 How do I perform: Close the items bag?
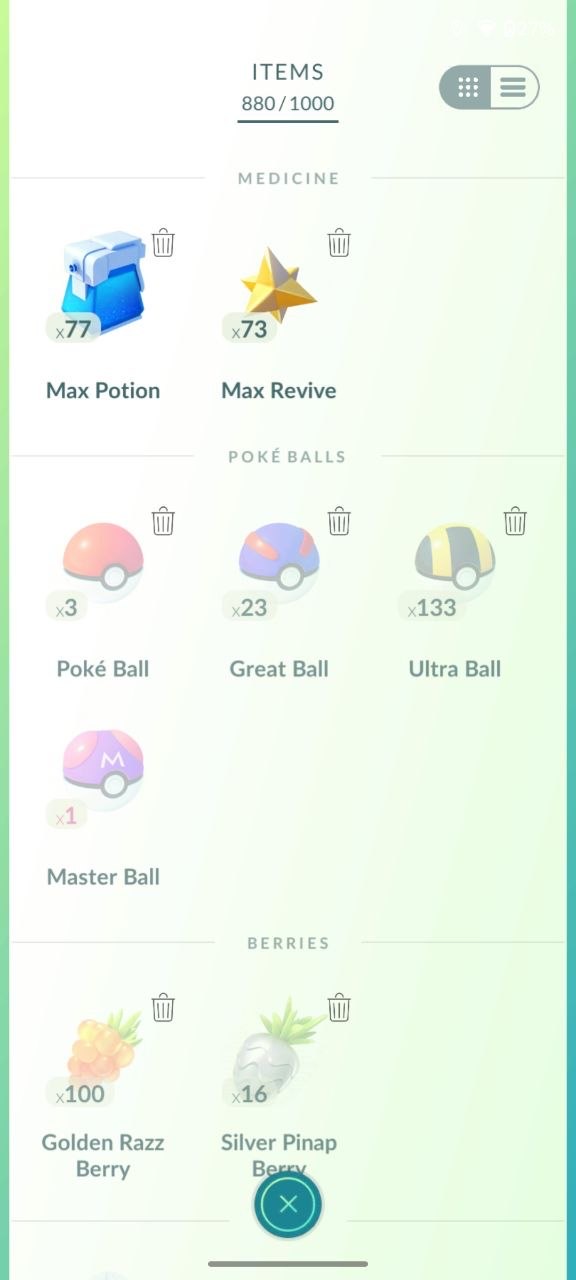[x=288, y=1205]
